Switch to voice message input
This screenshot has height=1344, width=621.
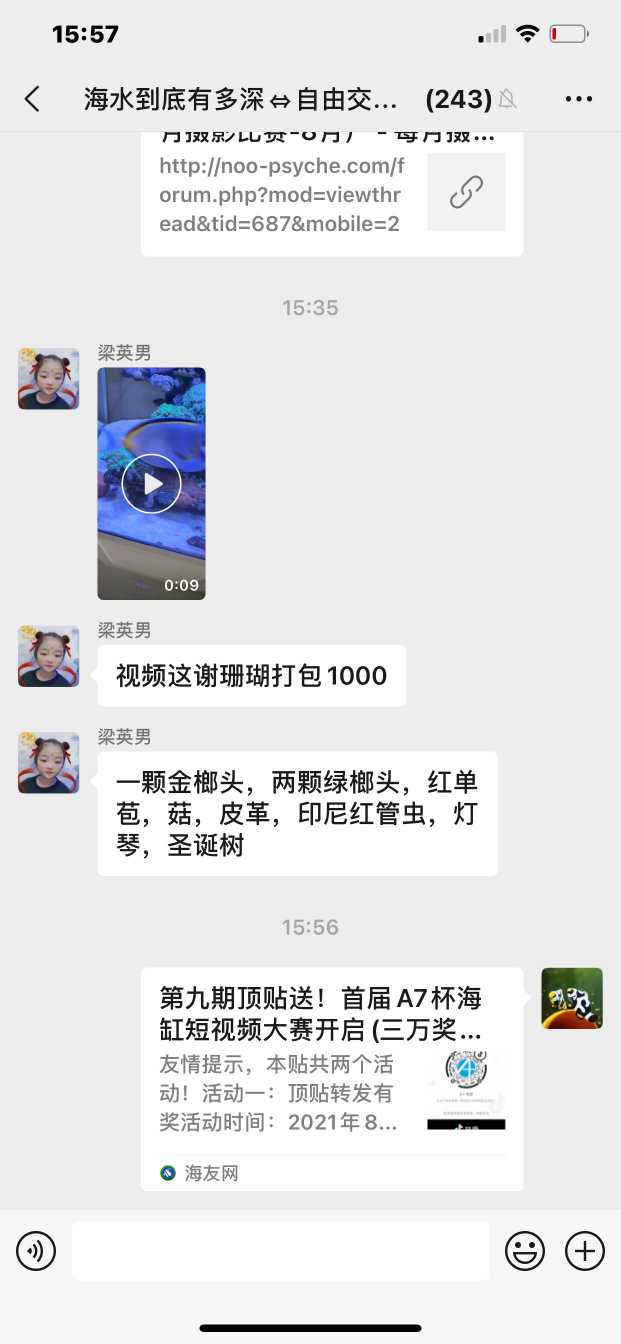(x=36, y=1251)
